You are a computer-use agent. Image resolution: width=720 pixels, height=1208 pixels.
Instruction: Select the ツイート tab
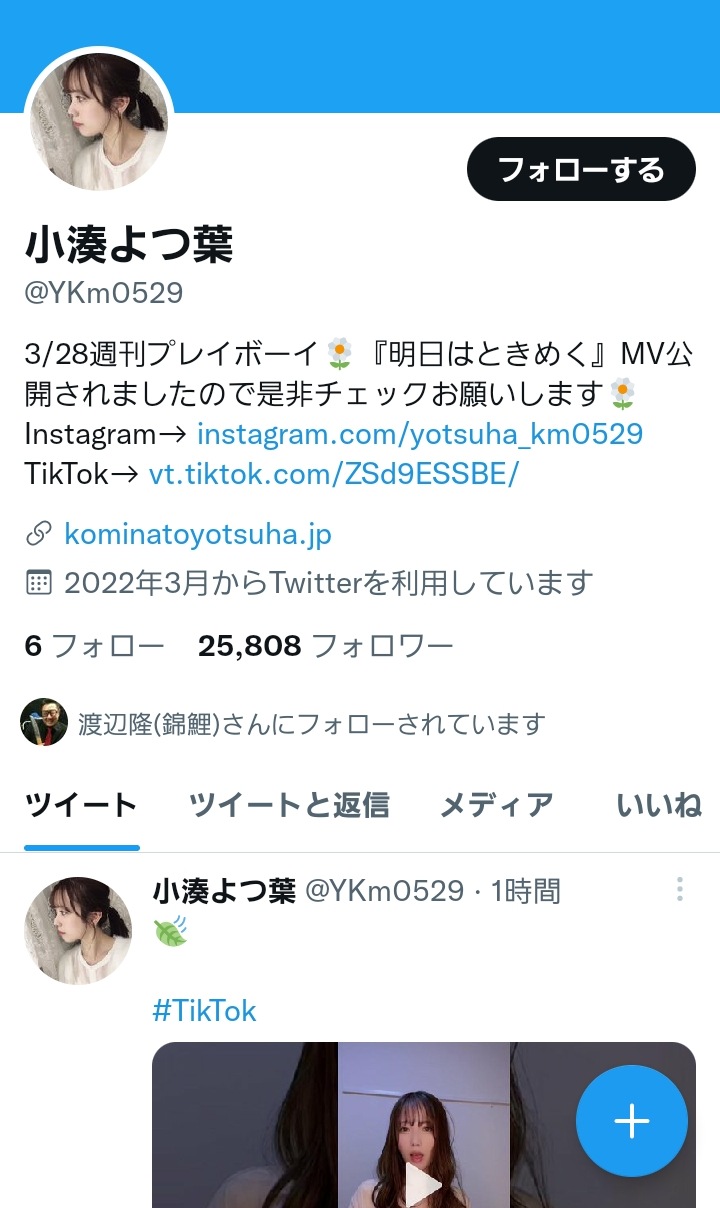coord(82,805)
